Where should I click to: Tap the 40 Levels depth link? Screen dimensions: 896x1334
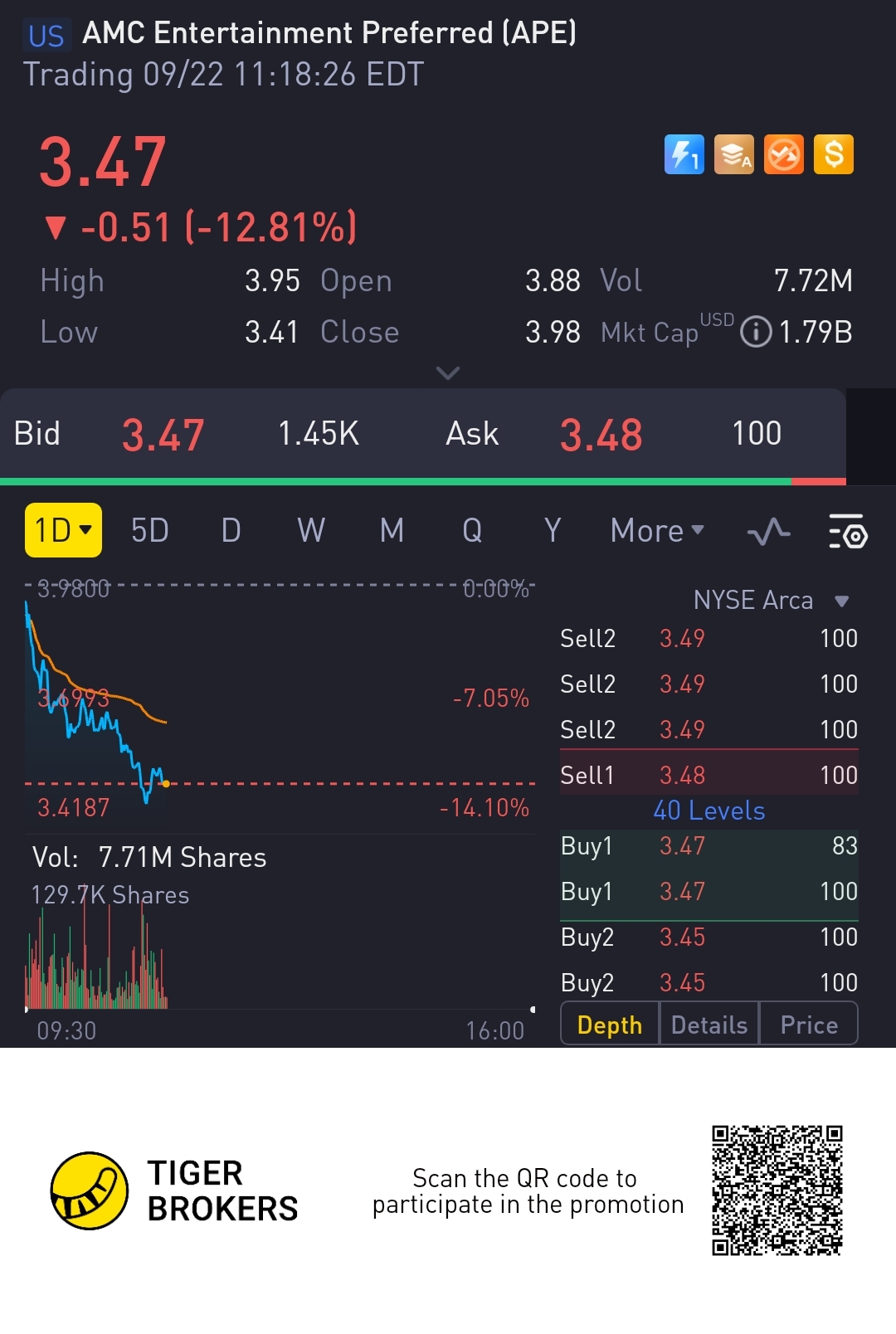(709, 811)
